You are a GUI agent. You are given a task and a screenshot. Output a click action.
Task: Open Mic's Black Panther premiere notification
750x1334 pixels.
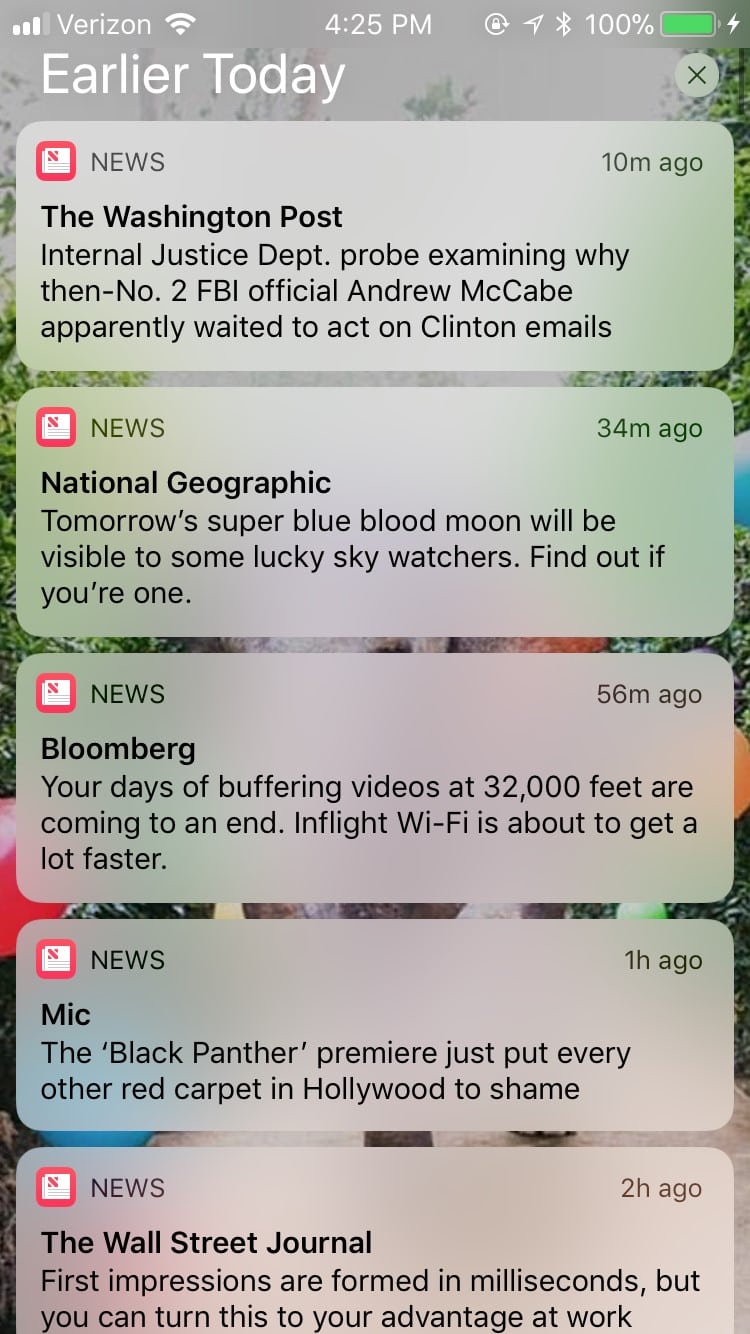tap(375, 1025)
